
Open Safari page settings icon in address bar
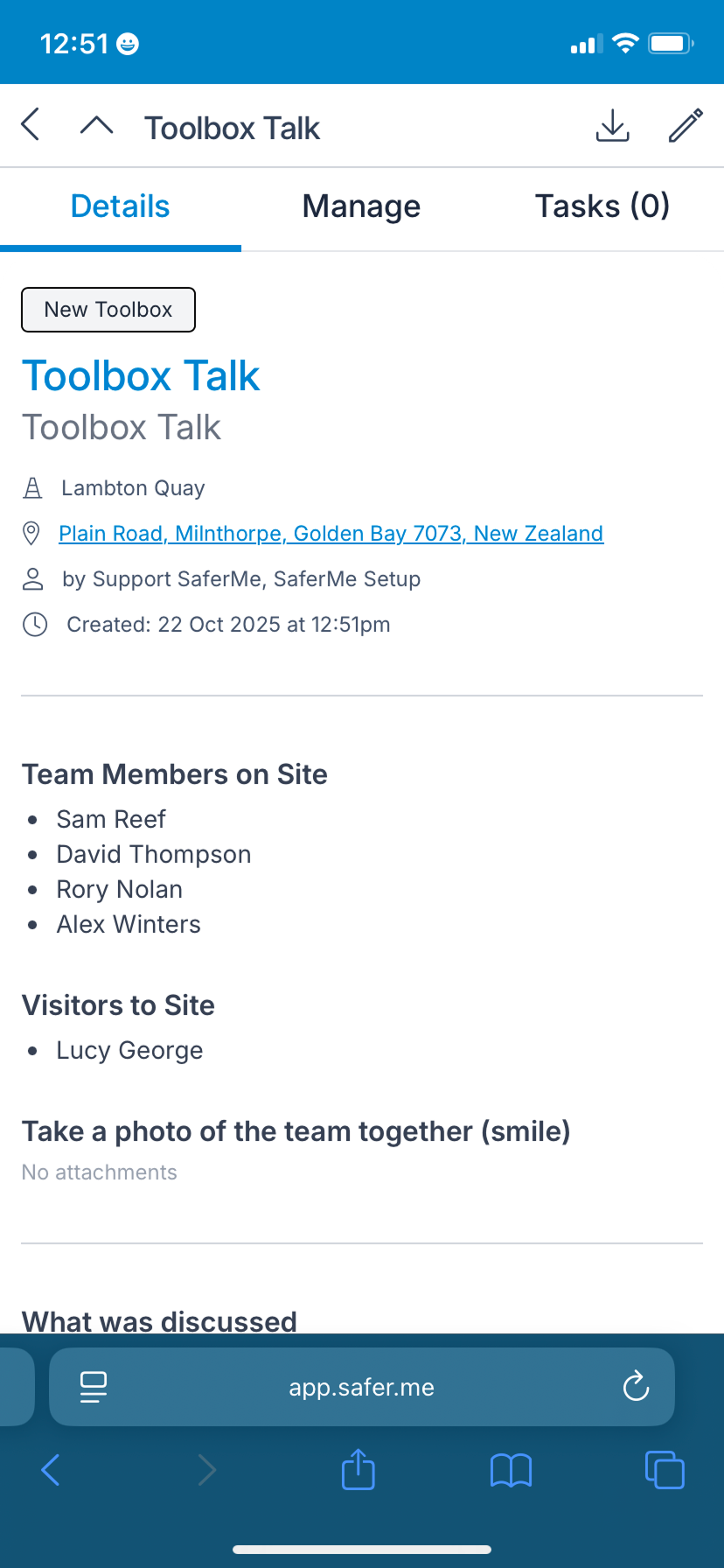click(x=93, y=1386)
